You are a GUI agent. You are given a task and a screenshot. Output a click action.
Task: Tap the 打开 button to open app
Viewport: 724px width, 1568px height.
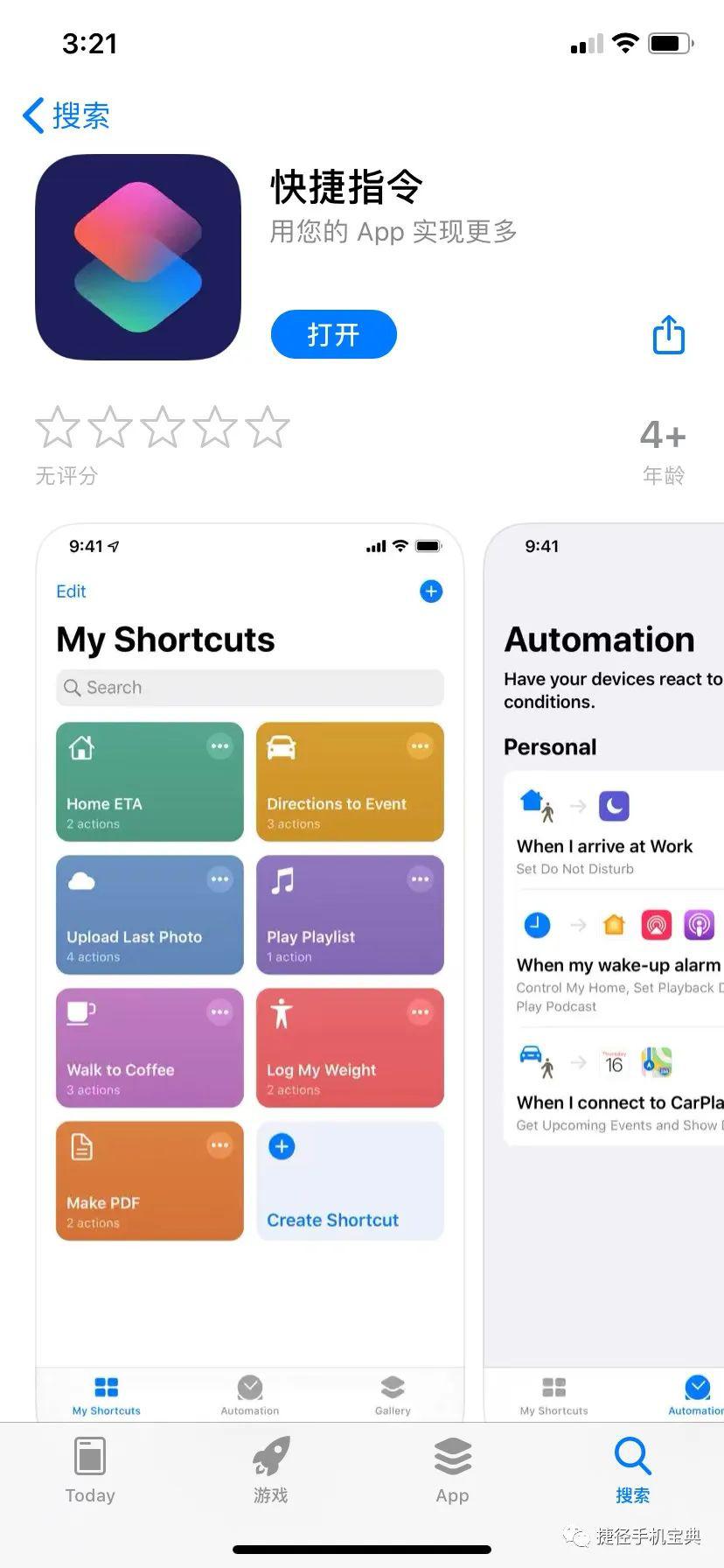333,334
